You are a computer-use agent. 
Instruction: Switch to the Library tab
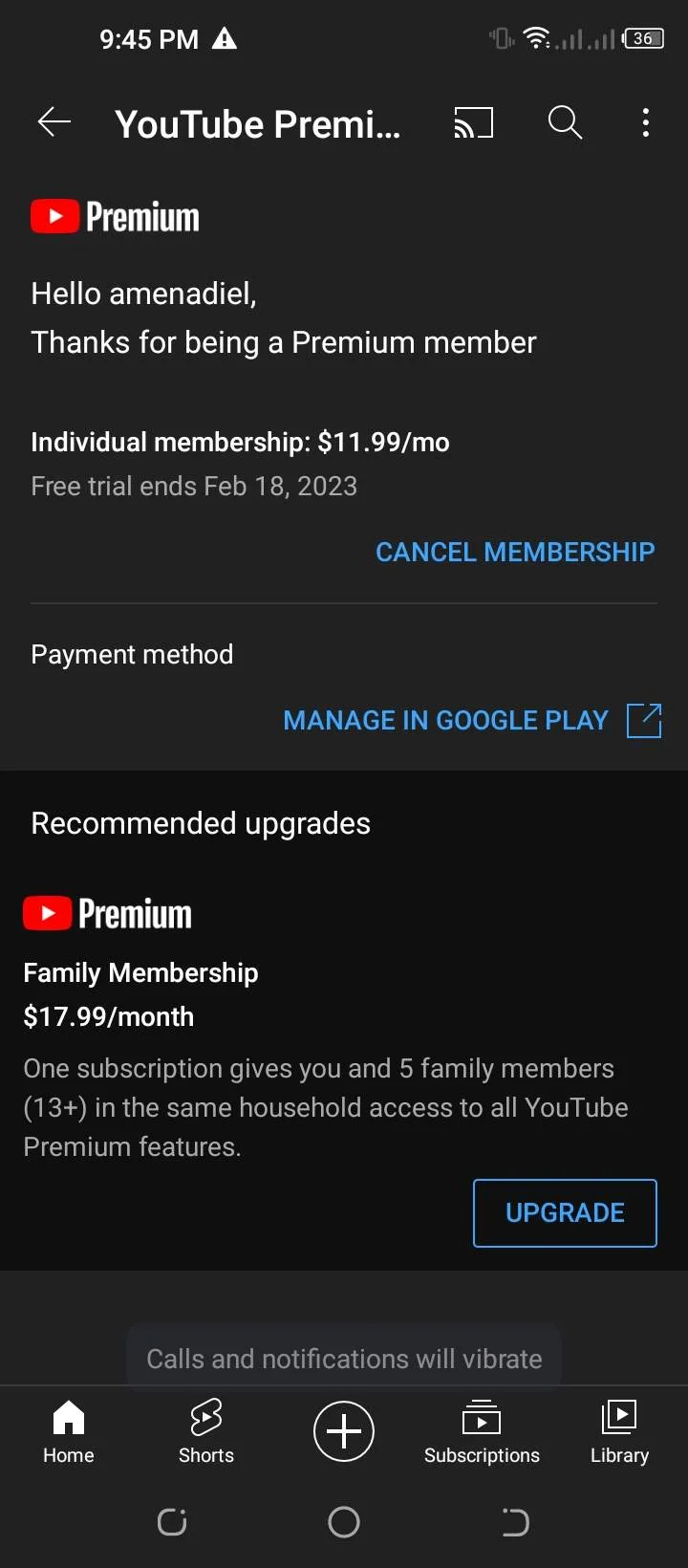click(619, 1431)
